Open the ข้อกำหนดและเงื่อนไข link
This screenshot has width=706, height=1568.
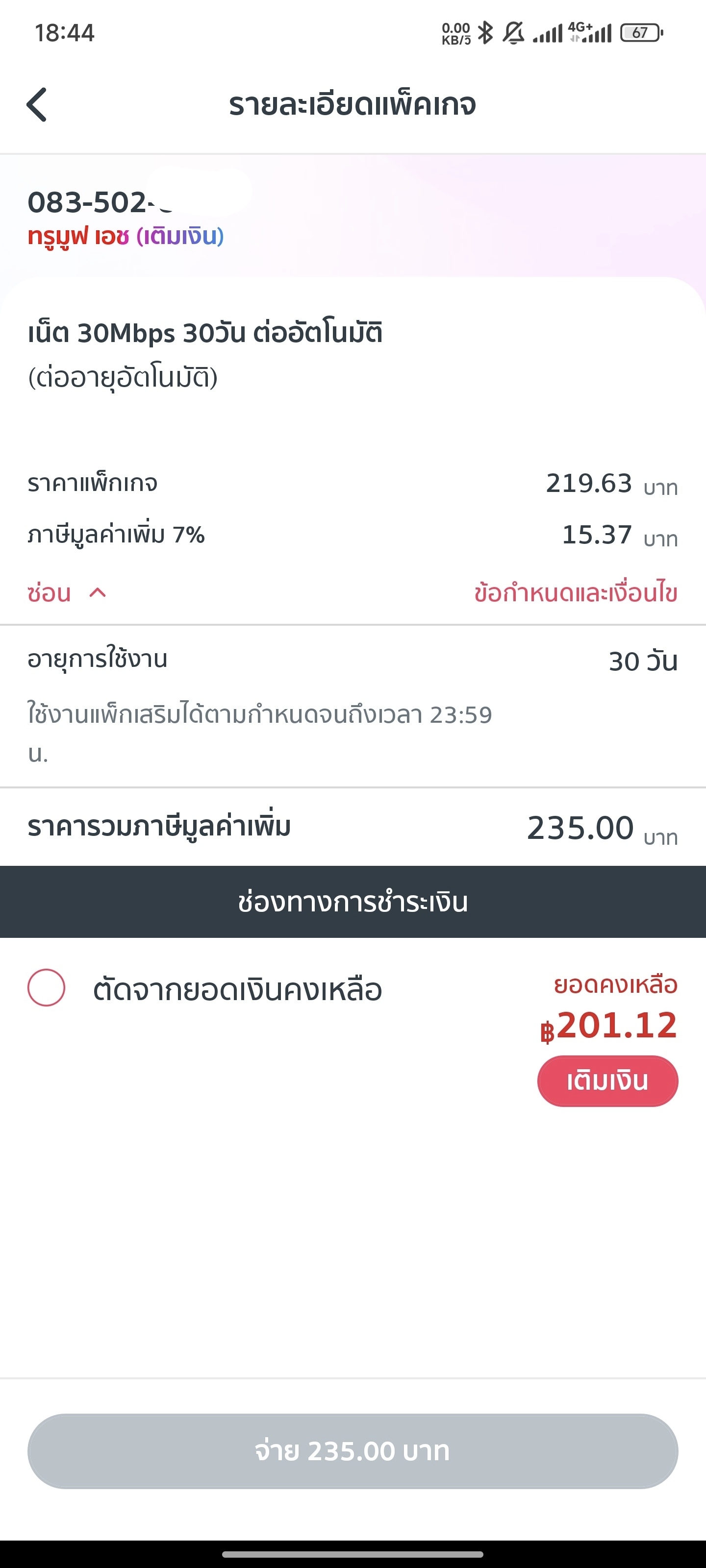click(576, 593)
